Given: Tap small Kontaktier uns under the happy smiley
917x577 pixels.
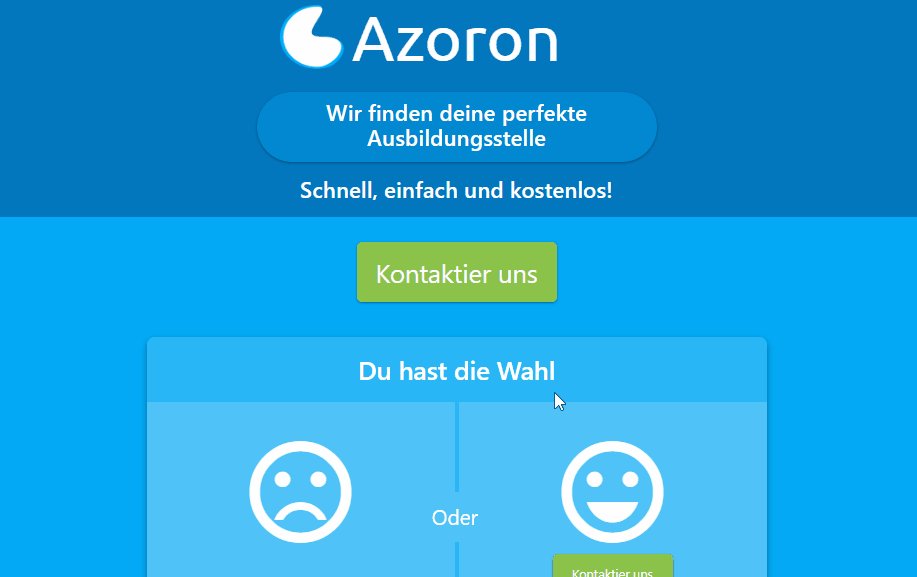Looking at the screenshot, I should pos(612,568).
